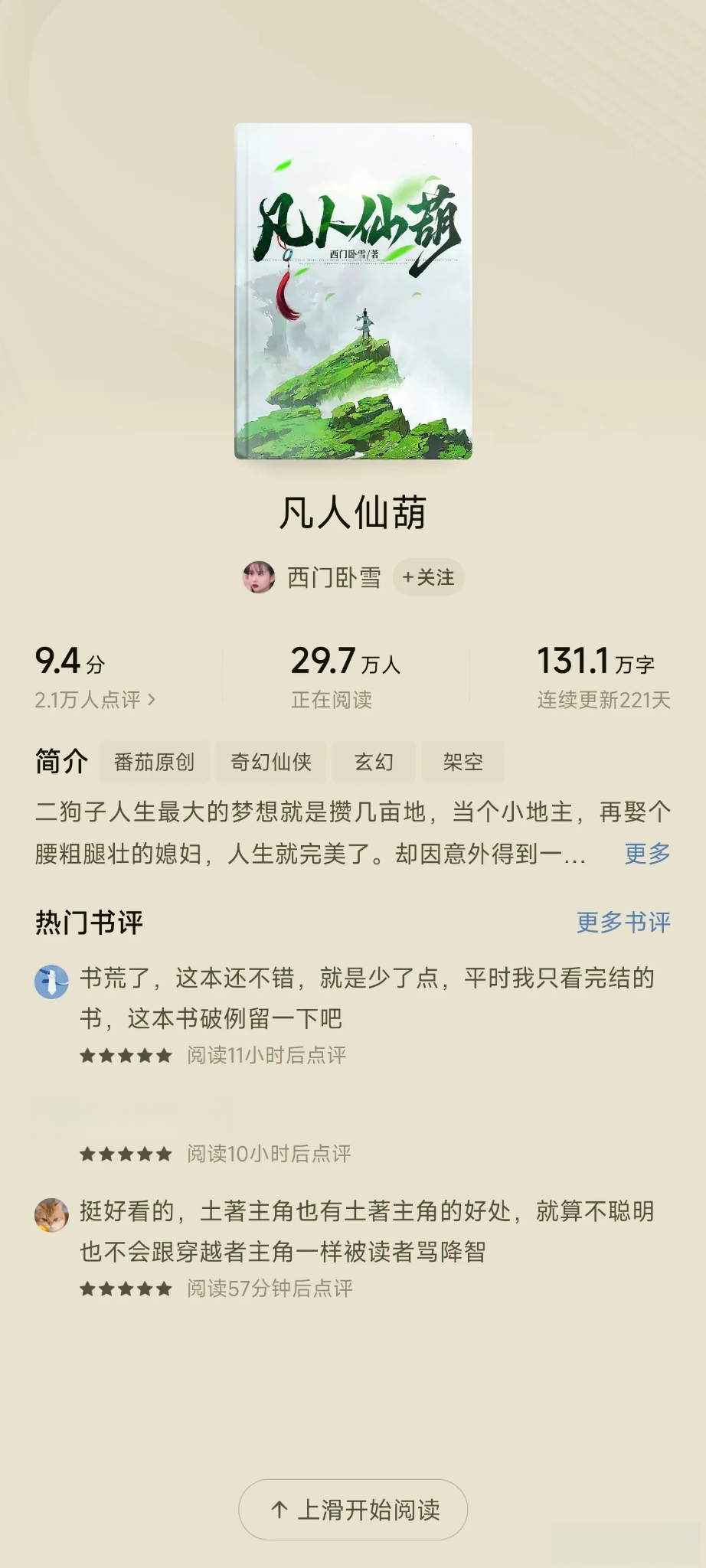Image resolution: width=706 pixels, height=1568 pixels.
Task: Select the 奇幻仙侠 tag
Action: pyautogui.click(x=271, y=762)
